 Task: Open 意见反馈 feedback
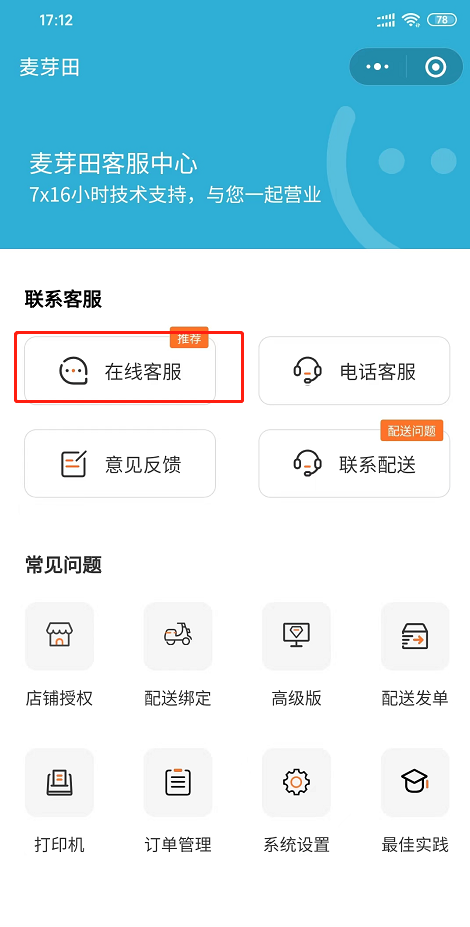coord(120,464)
